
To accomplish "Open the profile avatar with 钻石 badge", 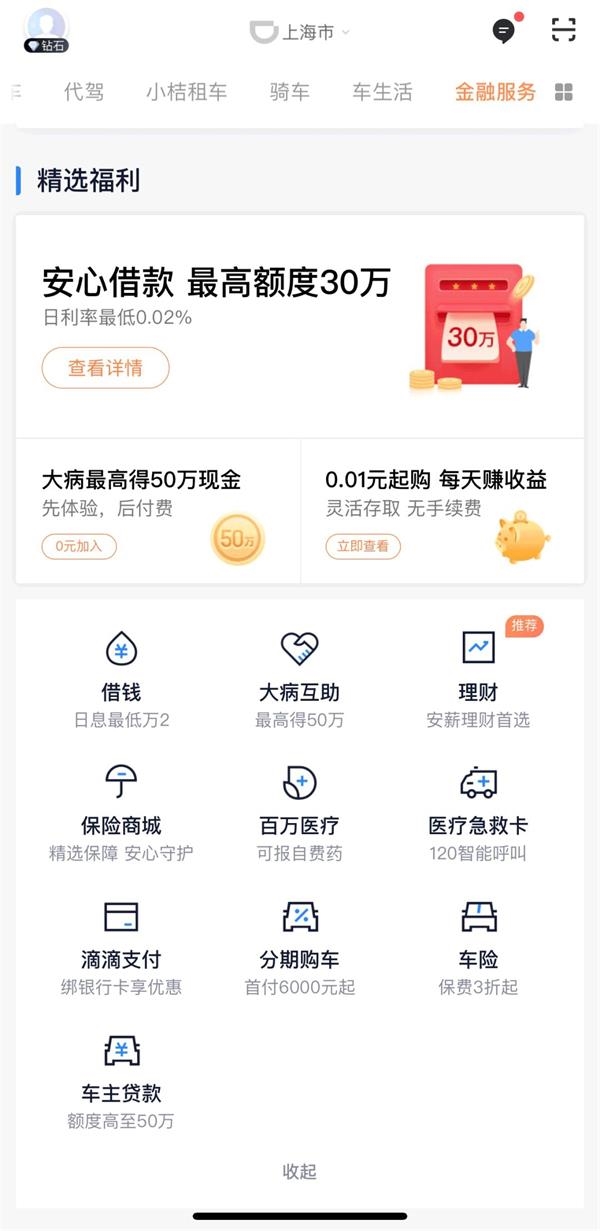I will [45, 30].
